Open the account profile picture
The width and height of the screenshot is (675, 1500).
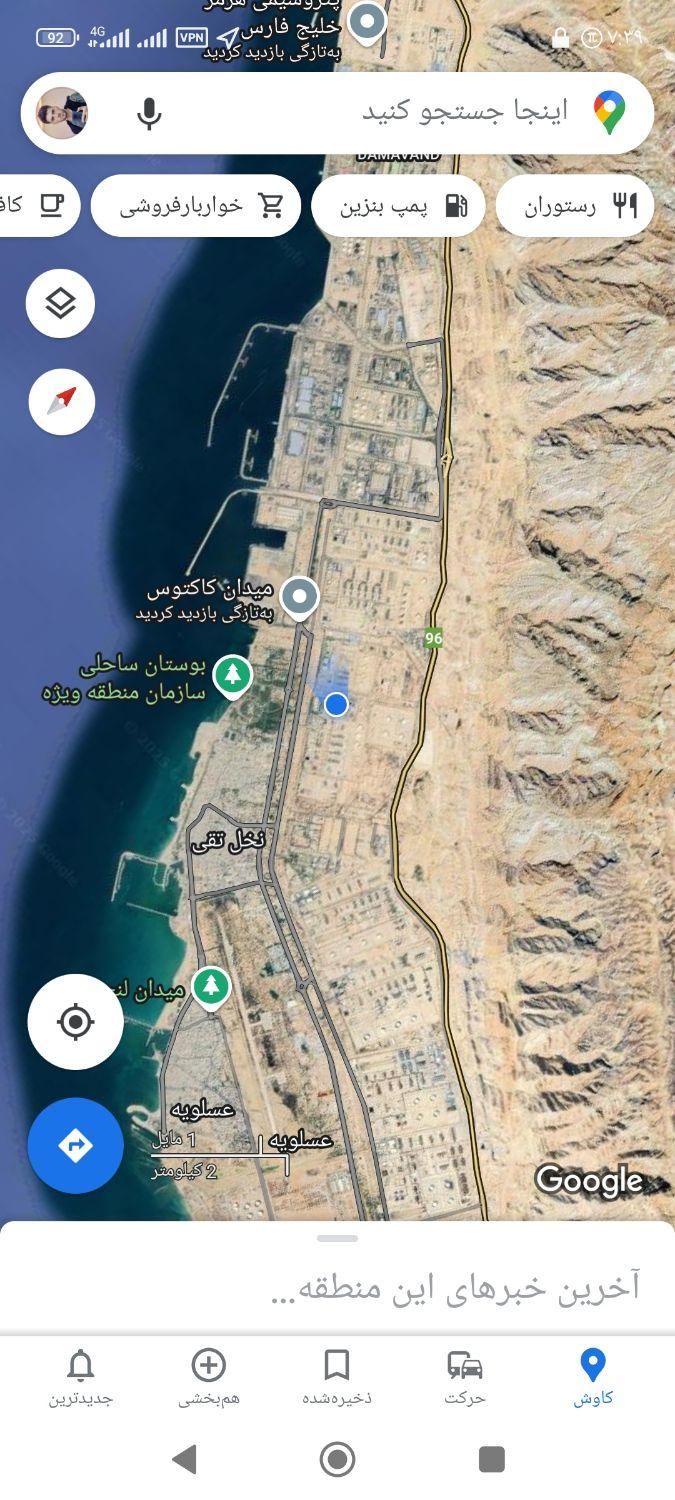pyautogui.click(x=62, y=113)
